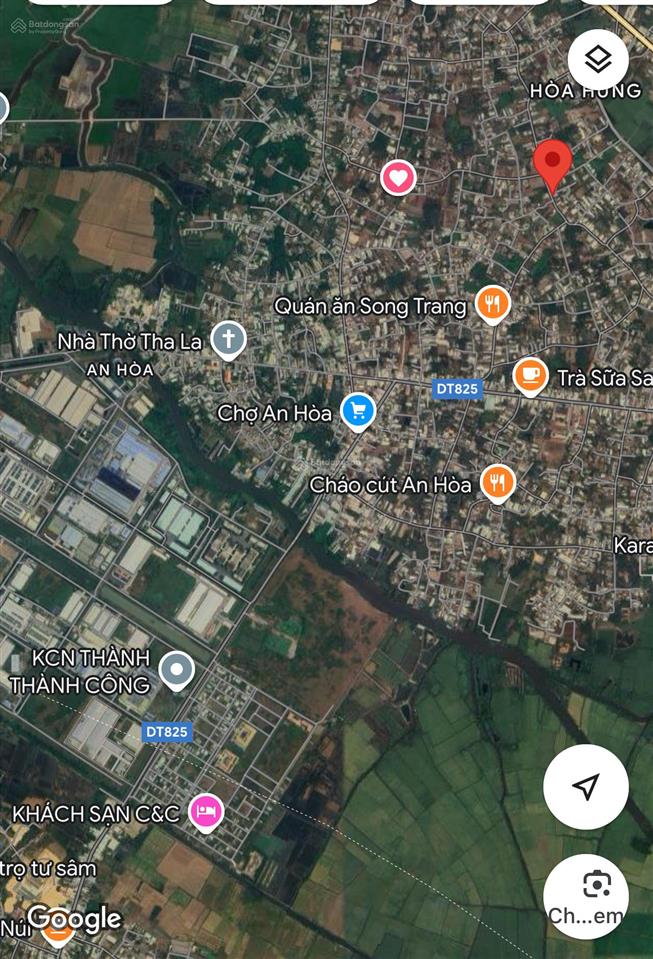This screenshot has width=653, height=959.
Task: Open the Cháo cút An Hòa restaurant marker
Action: [x=497, y=483]
